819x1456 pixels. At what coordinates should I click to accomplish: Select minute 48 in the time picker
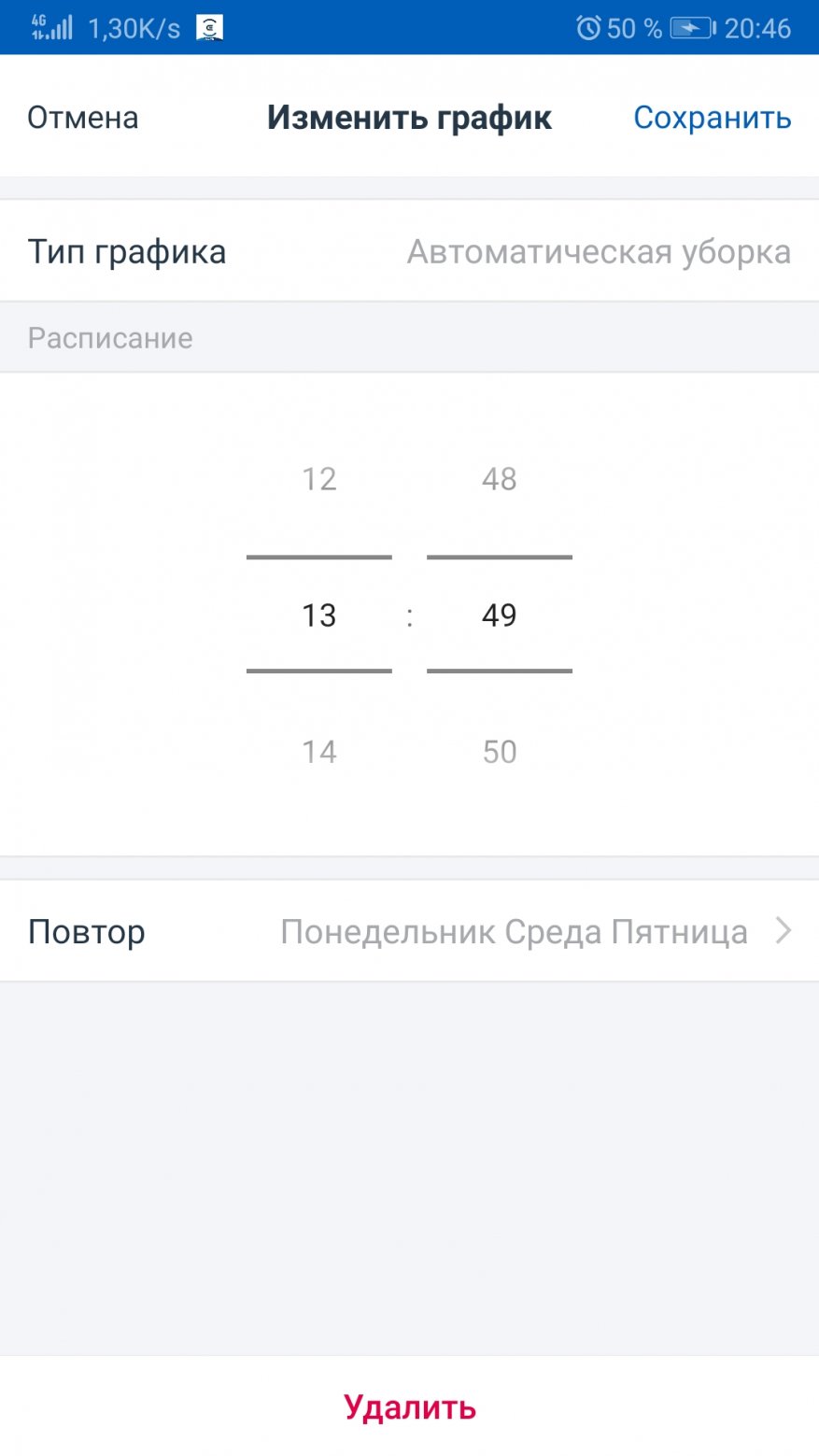click(x=500, y=479)
